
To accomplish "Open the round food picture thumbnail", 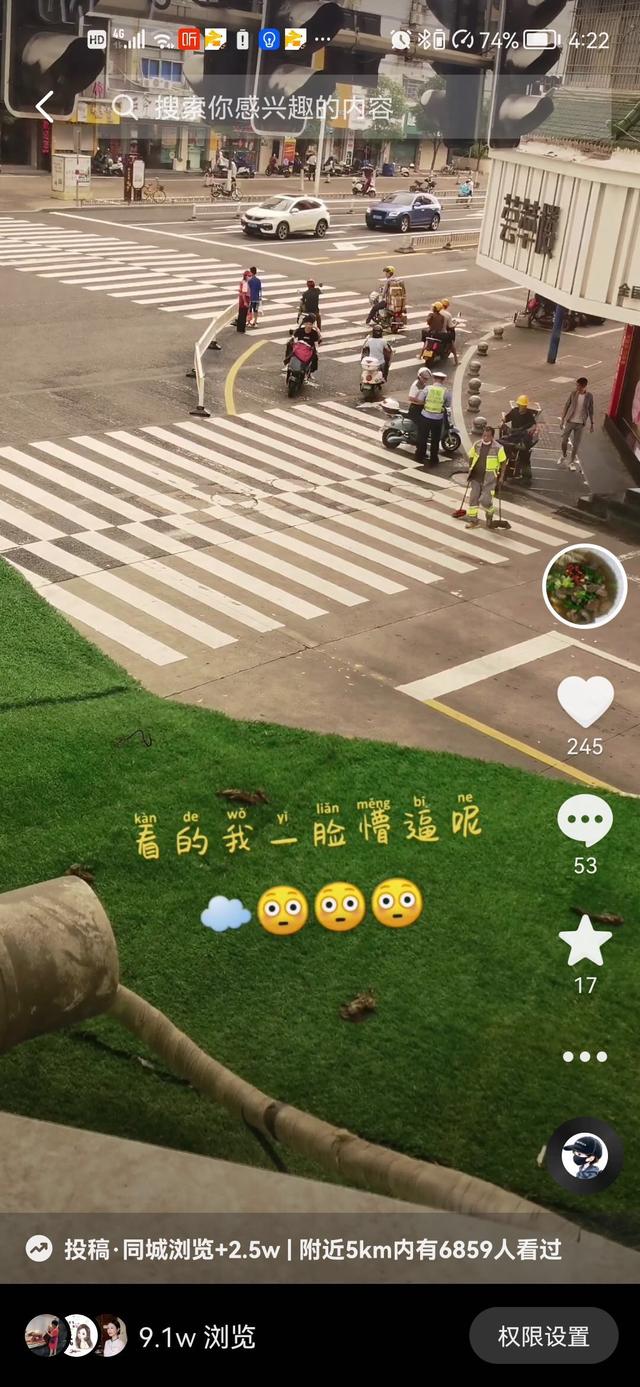I will pos(585,586).
